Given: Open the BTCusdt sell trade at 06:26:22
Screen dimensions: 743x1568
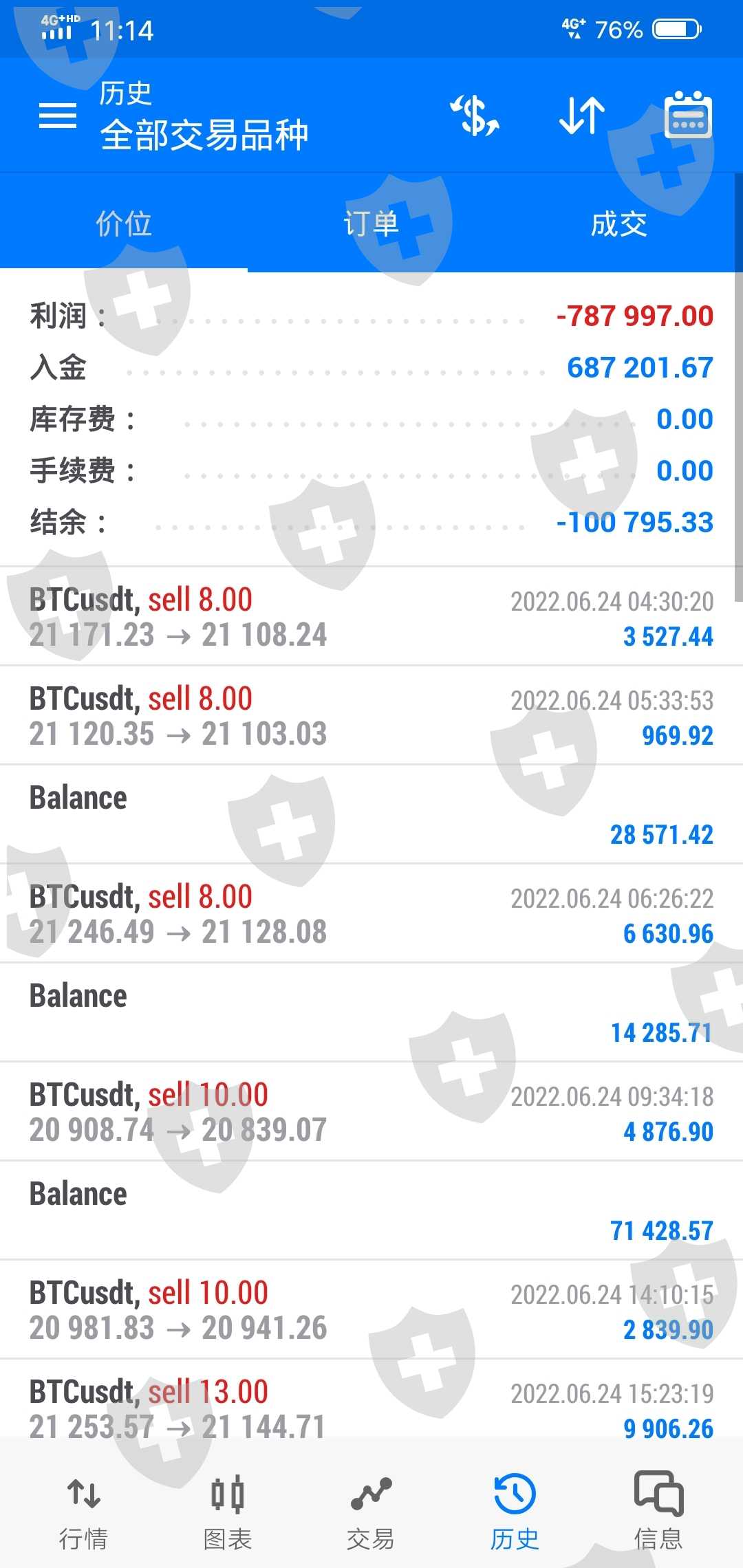Looking at the screenshot, I should point(371,914).
